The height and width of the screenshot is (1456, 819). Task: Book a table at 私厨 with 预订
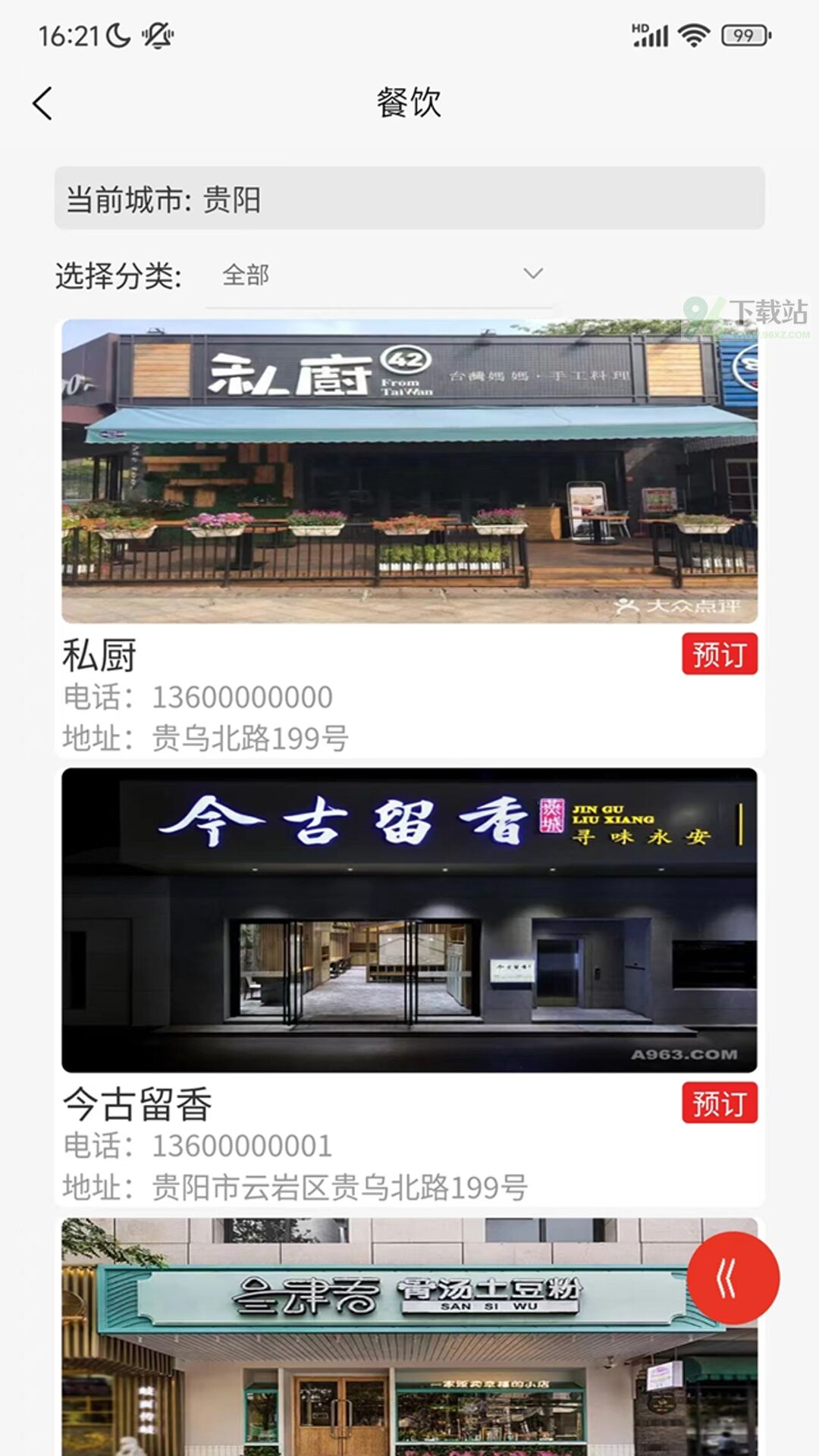[719, 654]
